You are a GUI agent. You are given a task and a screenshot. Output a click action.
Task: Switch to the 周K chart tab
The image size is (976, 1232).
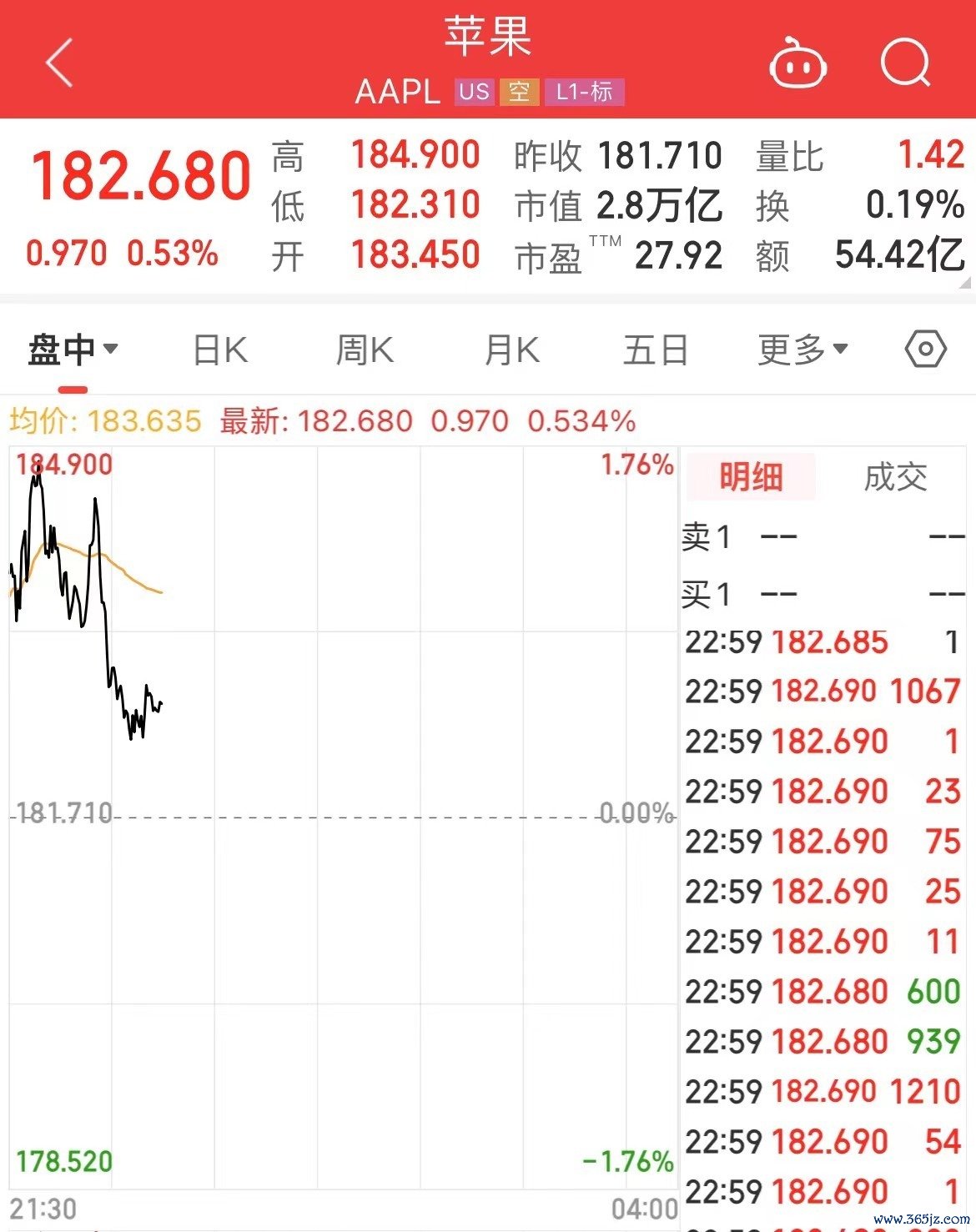point(365,349)
